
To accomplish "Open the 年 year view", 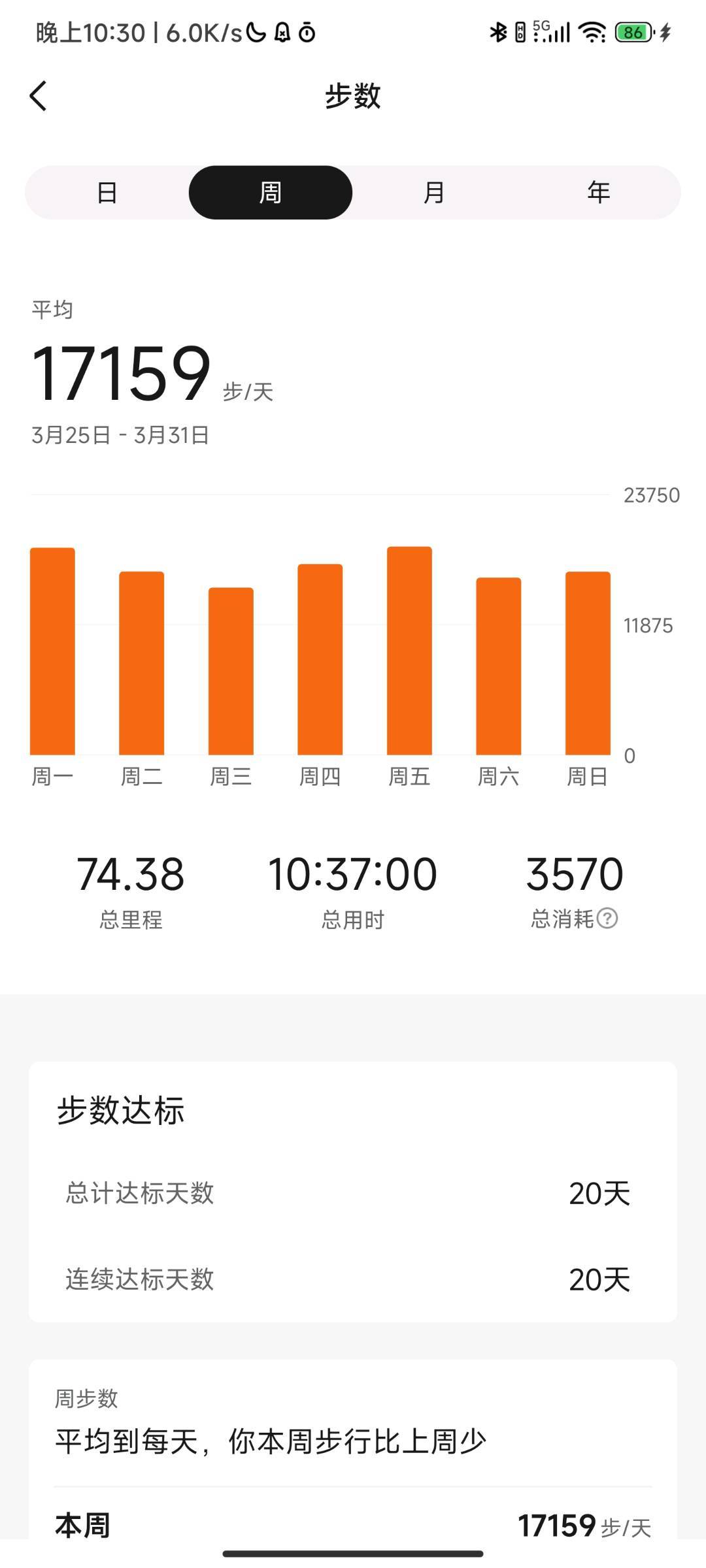I will click(598, 193).
